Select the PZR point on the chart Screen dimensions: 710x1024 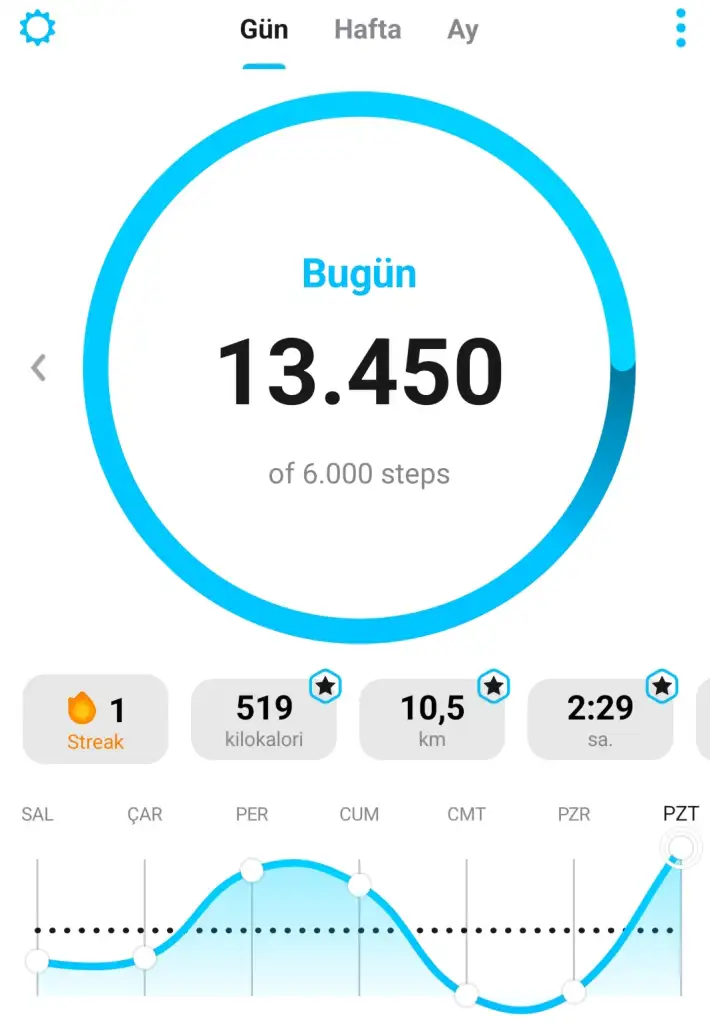click(573, 992)
